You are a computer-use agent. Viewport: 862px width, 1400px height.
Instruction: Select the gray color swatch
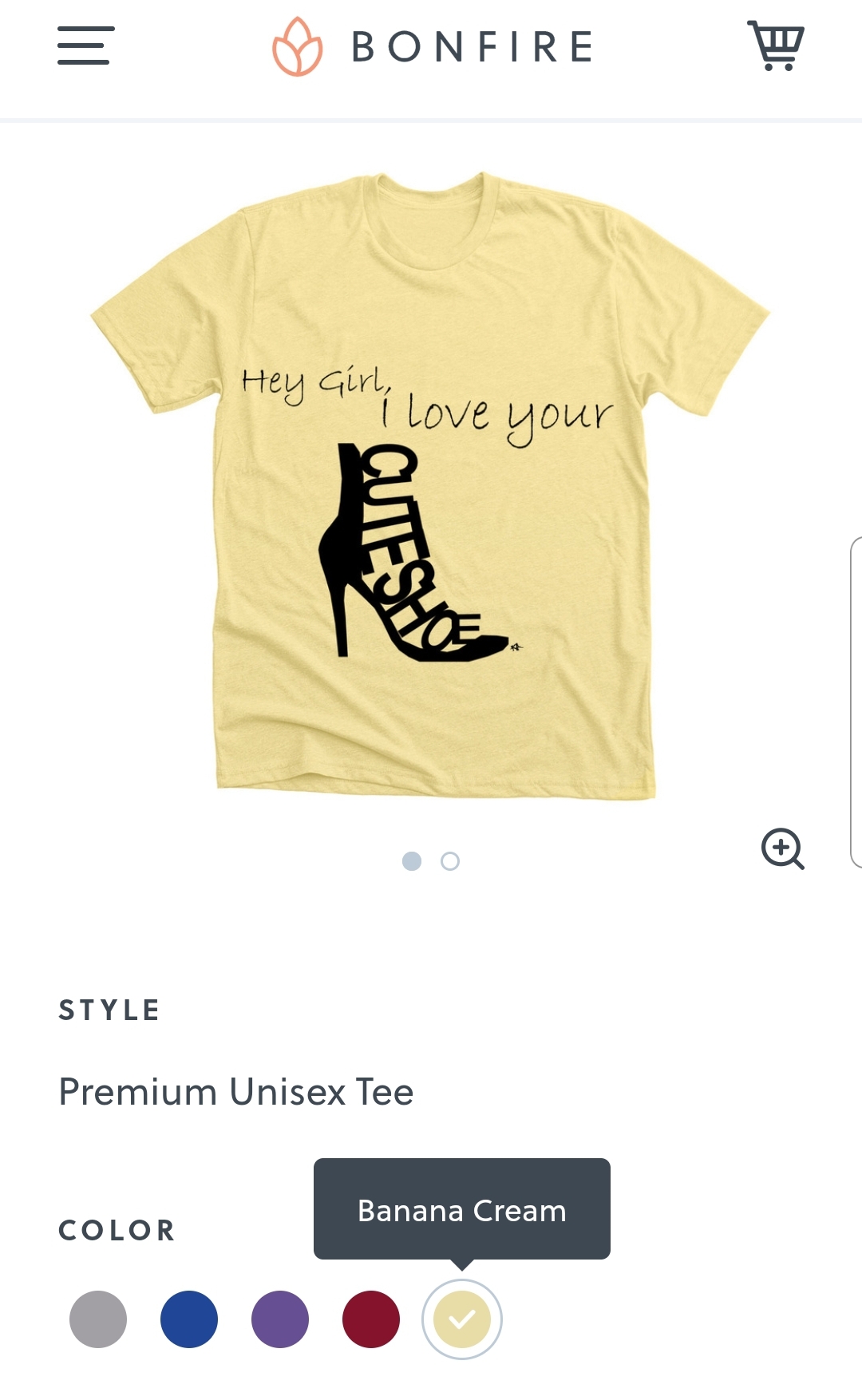coord(98,1319)
